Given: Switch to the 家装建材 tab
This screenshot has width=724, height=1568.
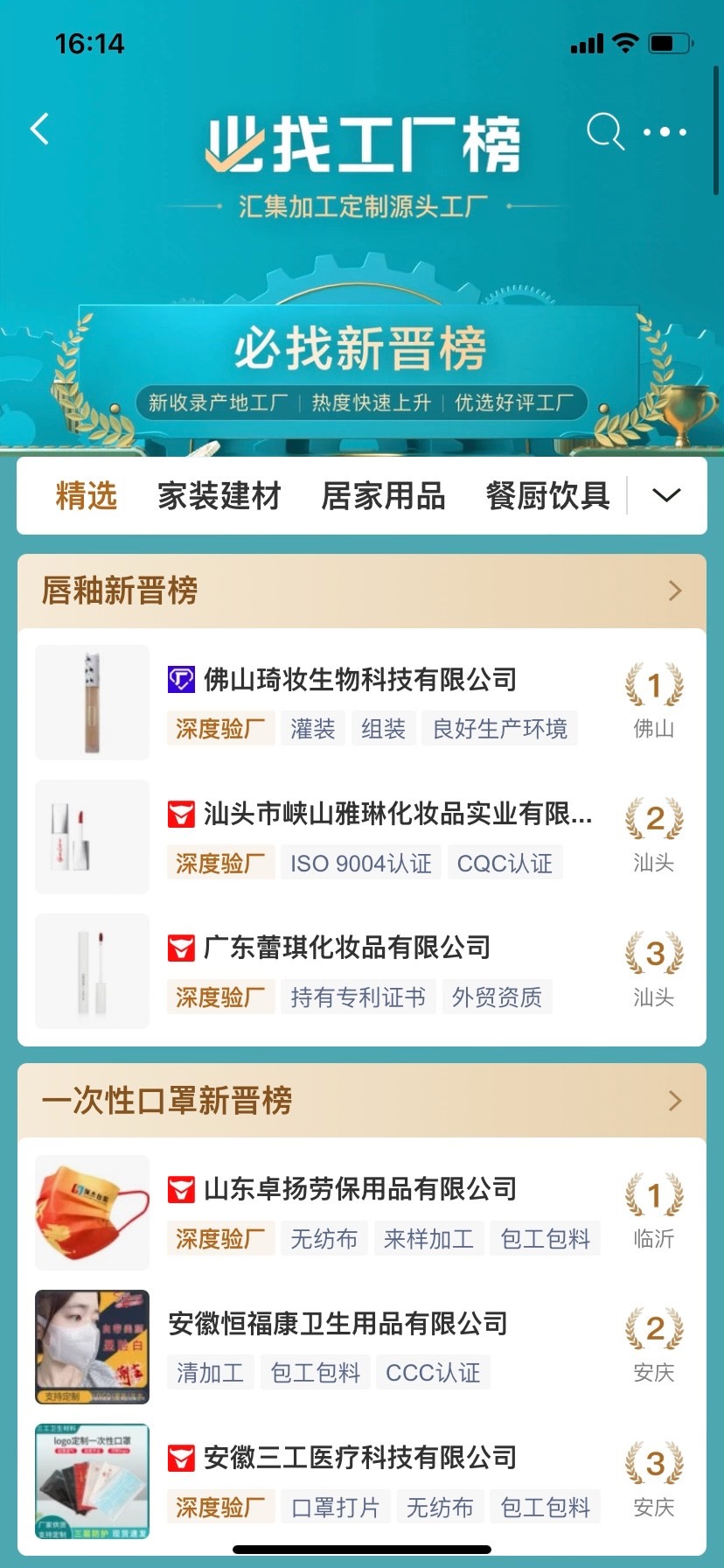Looking at the screenshot, I should pyautogui.click(x=219, y=496).
